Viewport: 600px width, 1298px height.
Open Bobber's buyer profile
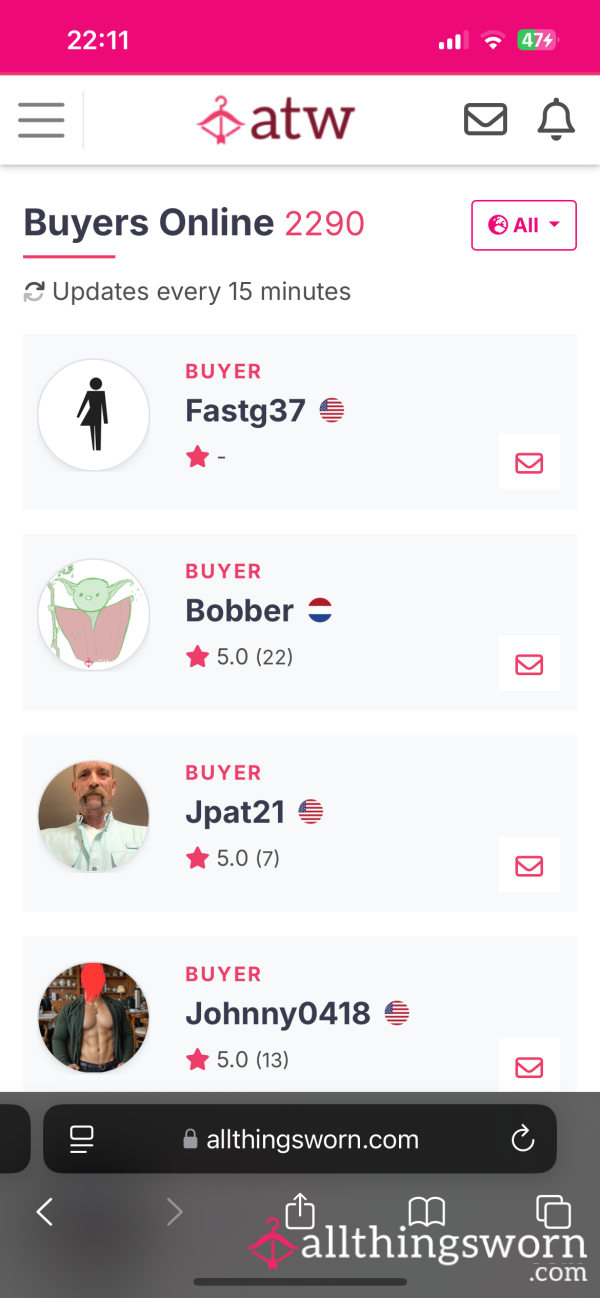click(240, 611)
